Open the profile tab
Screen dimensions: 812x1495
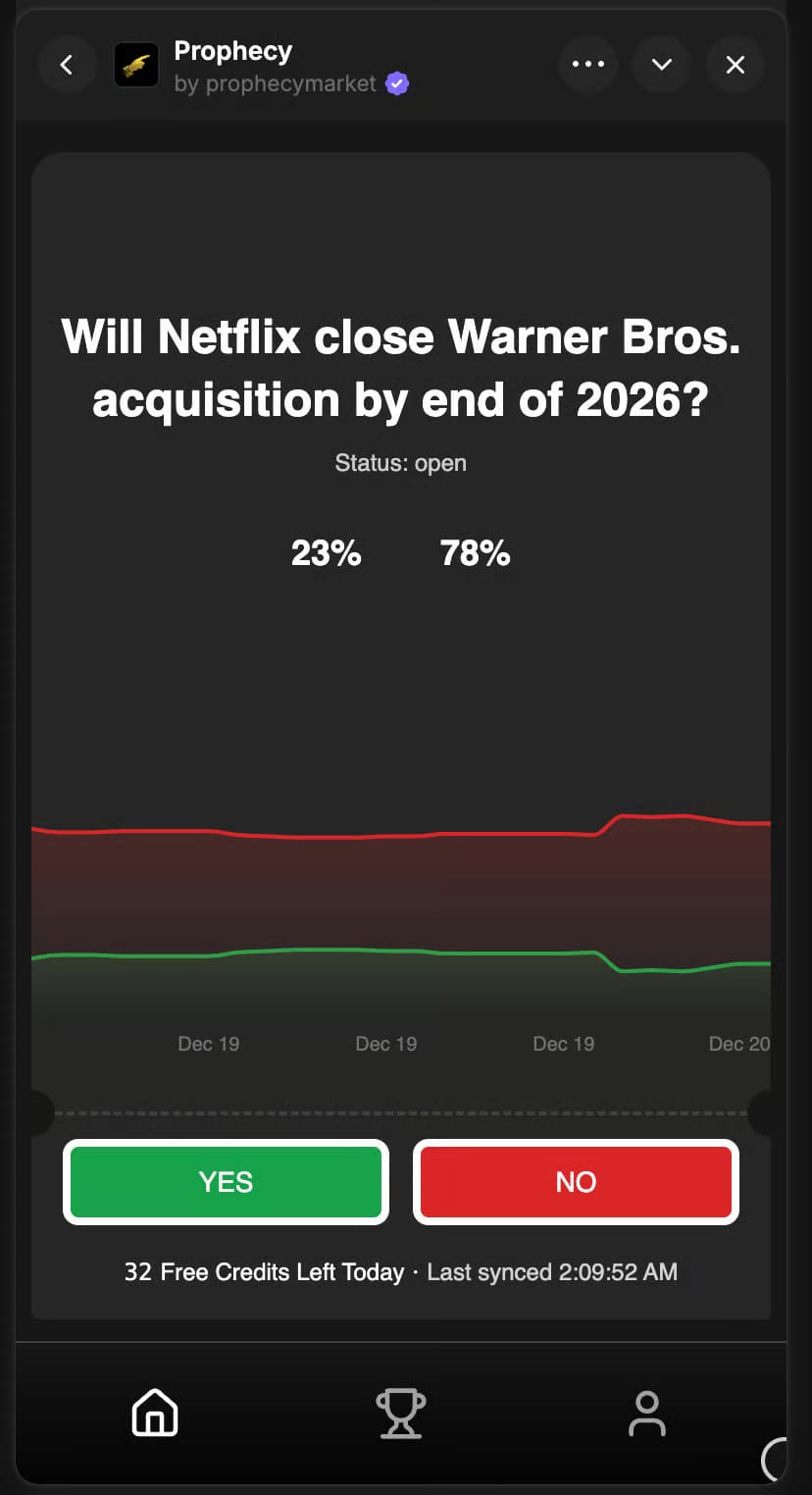coord(646,1414)
